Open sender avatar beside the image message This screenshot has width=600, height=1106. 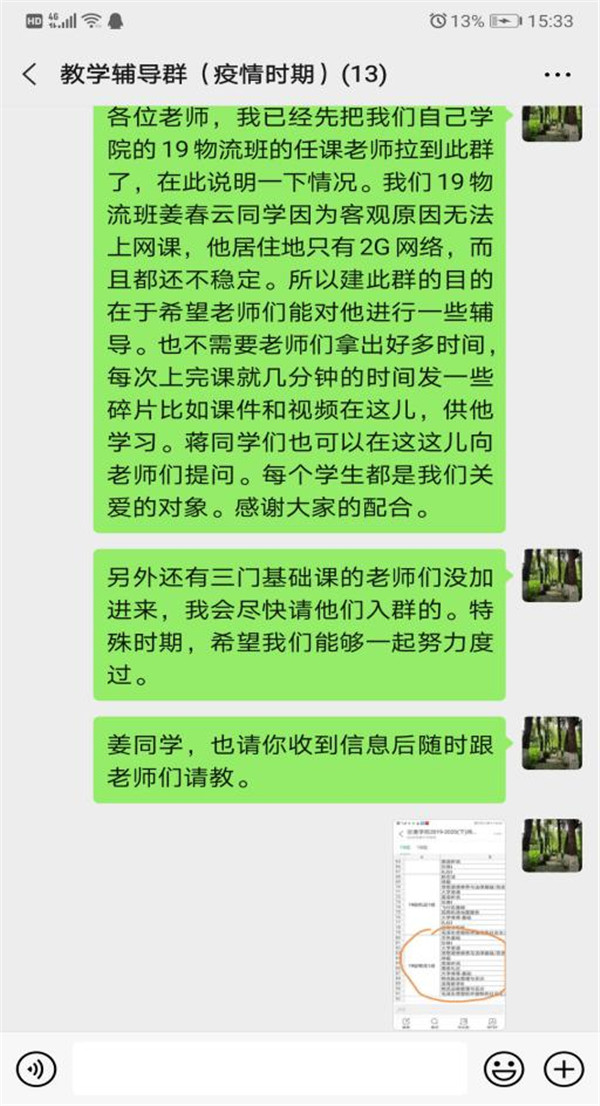tap(551, 846)
